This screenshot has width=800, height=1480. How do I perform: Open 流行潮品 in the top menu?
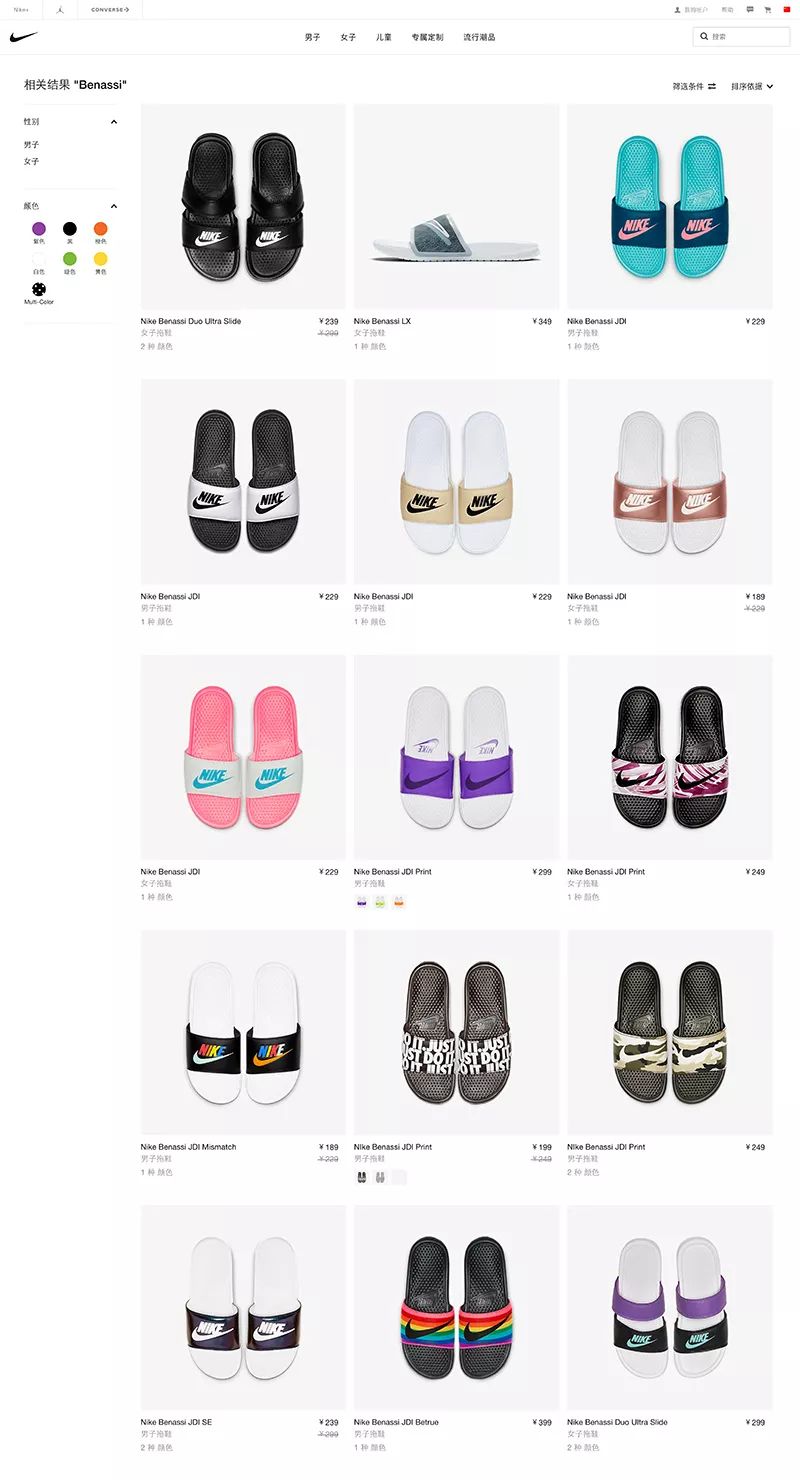[479, 37]
